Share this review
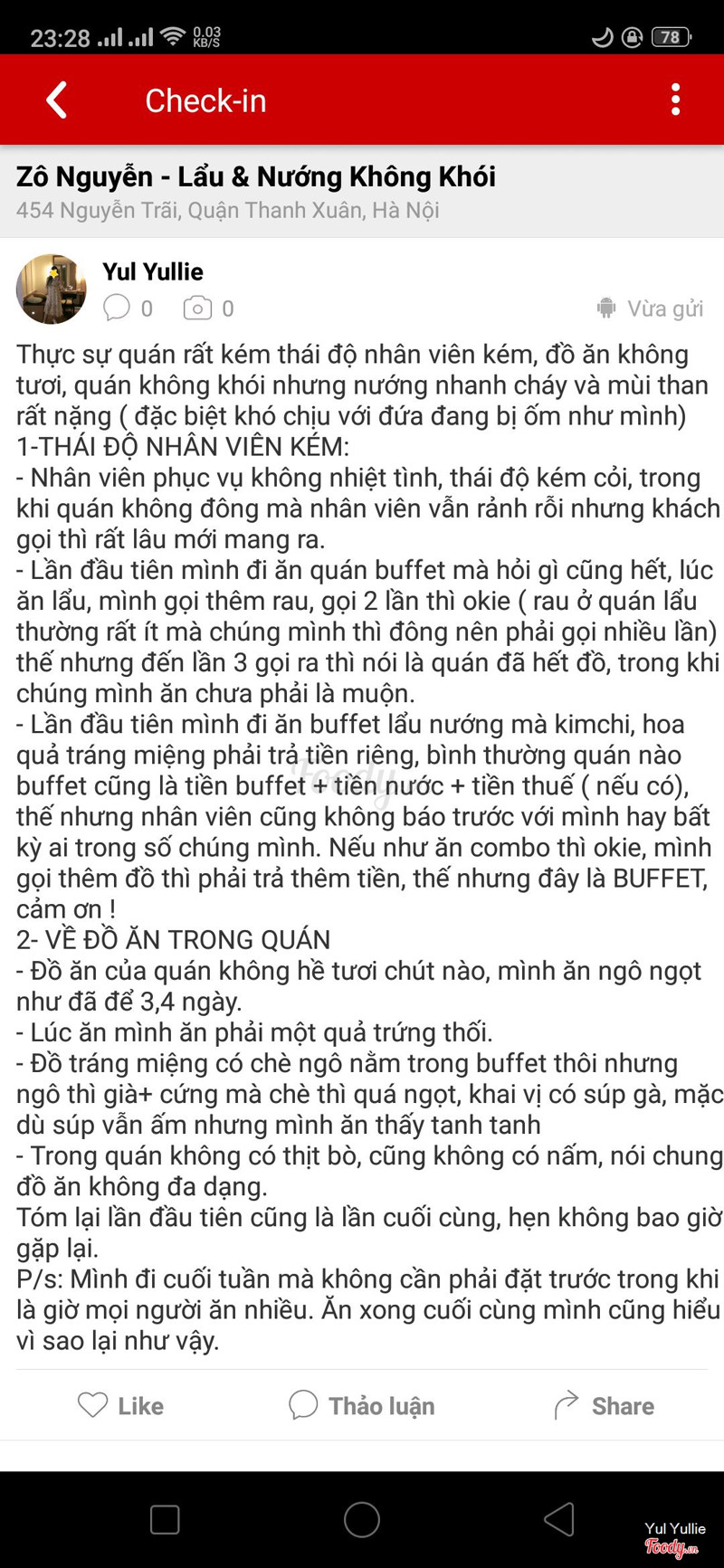This screenshot has height=1568, width=724. click(604, 1405)
